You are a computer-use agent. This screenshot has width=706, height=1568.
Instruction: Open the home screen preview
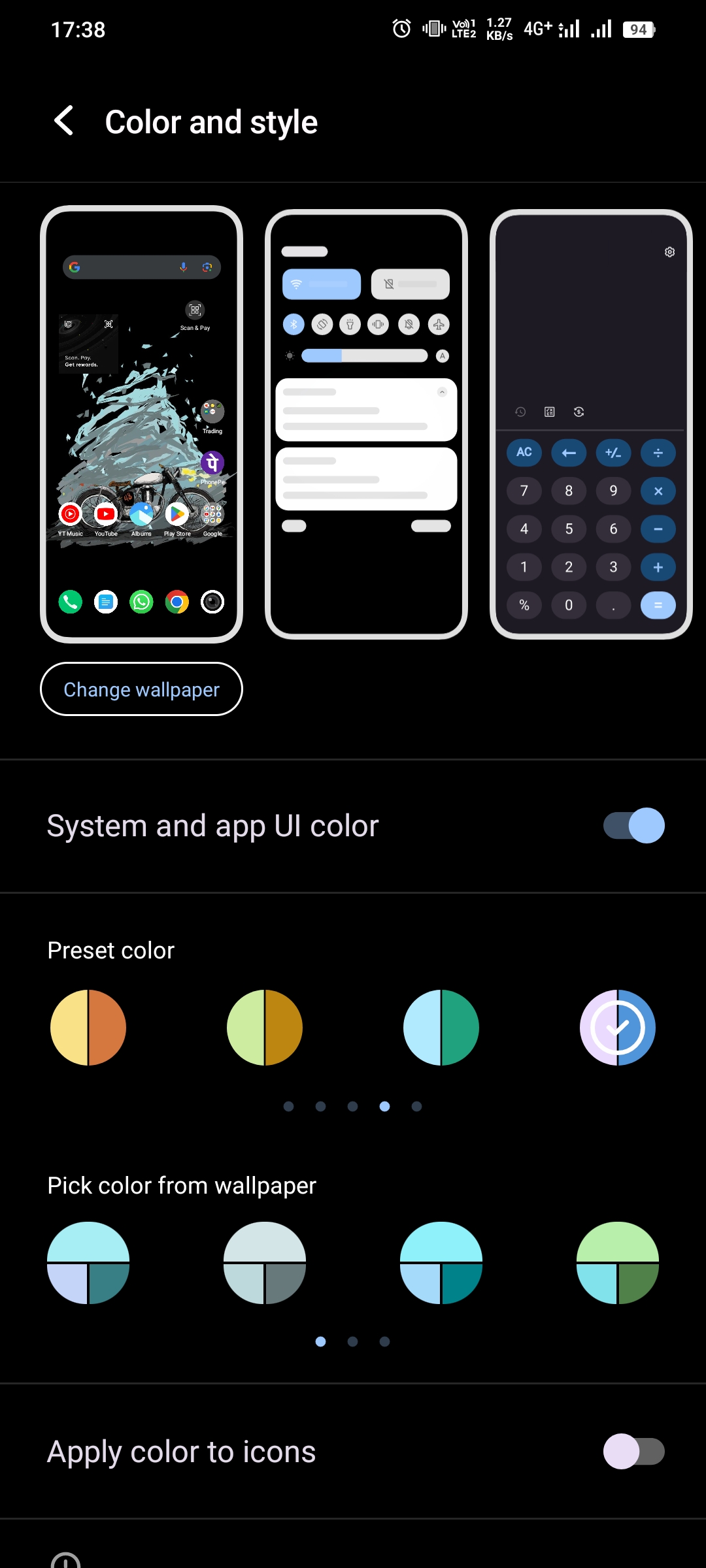coord(141,425)
